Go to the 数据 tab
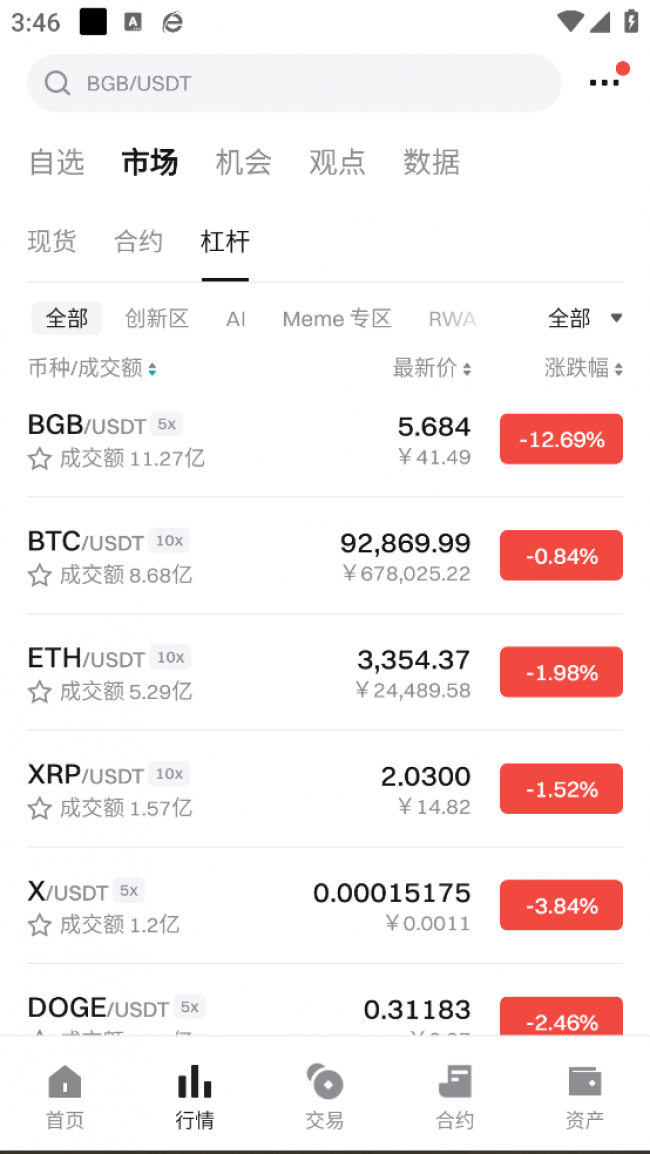Viewport: 650px width, 1154px height. (431, 162)
